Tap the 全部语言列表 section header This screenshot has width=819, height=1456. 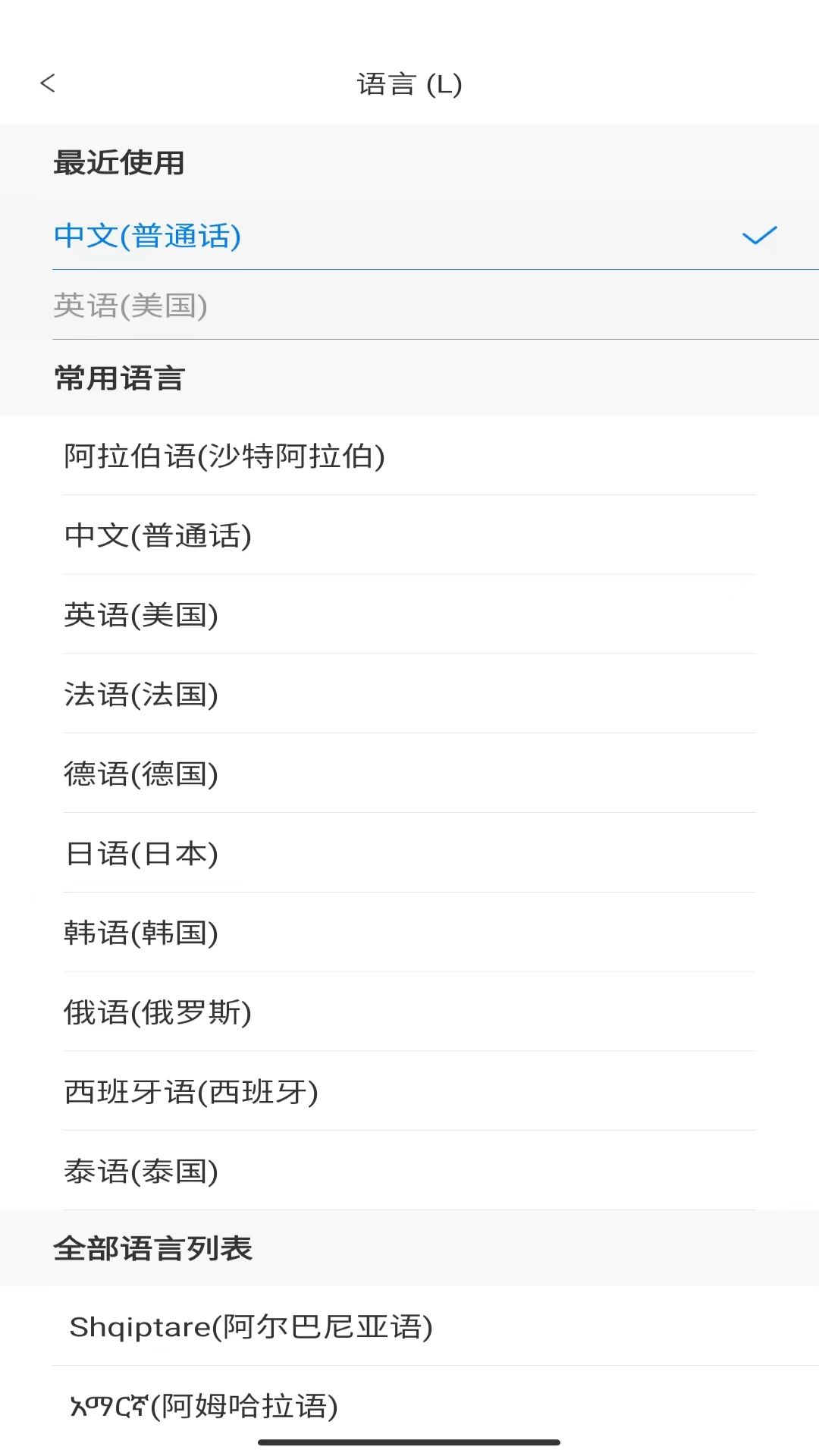click(x=154, y=1247)
